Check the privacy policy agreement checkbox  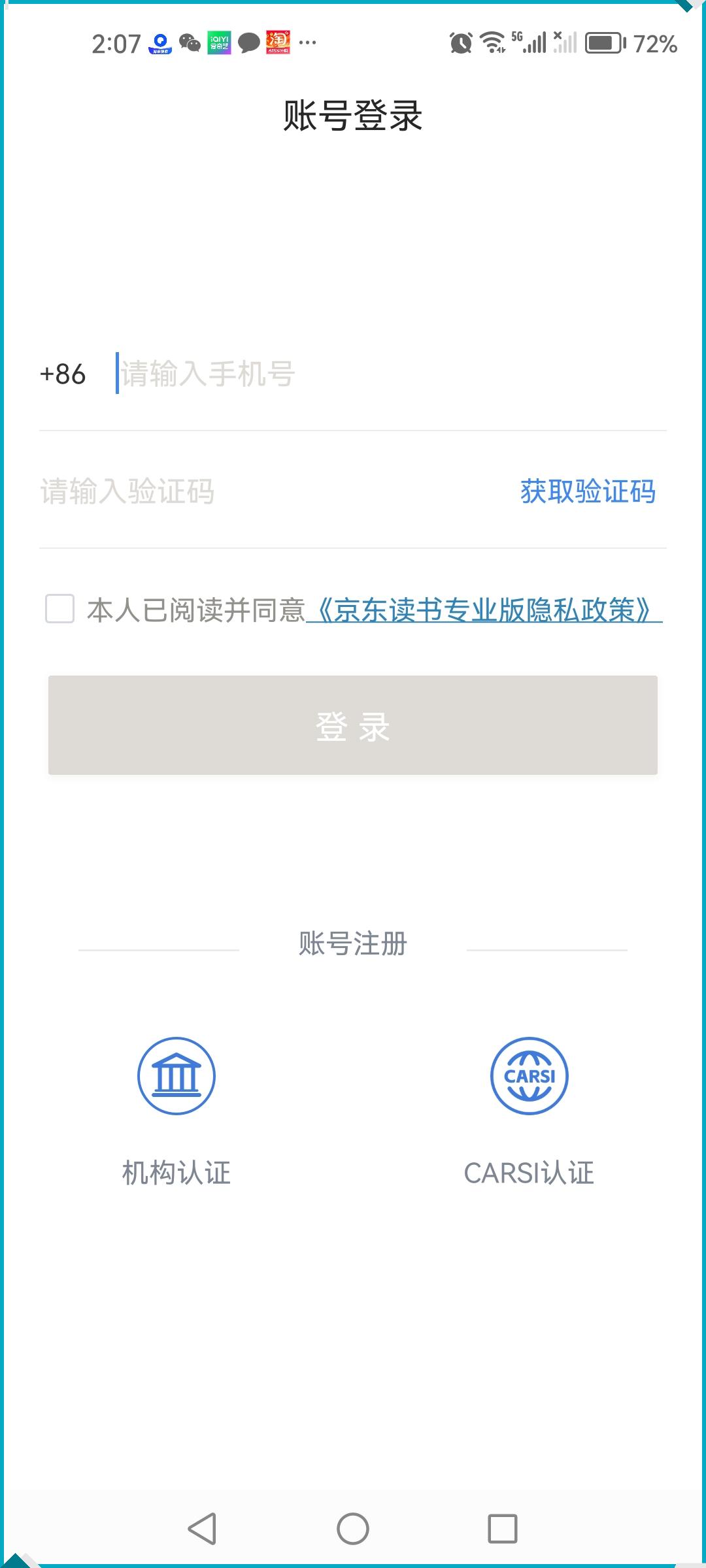click(59, 609)
